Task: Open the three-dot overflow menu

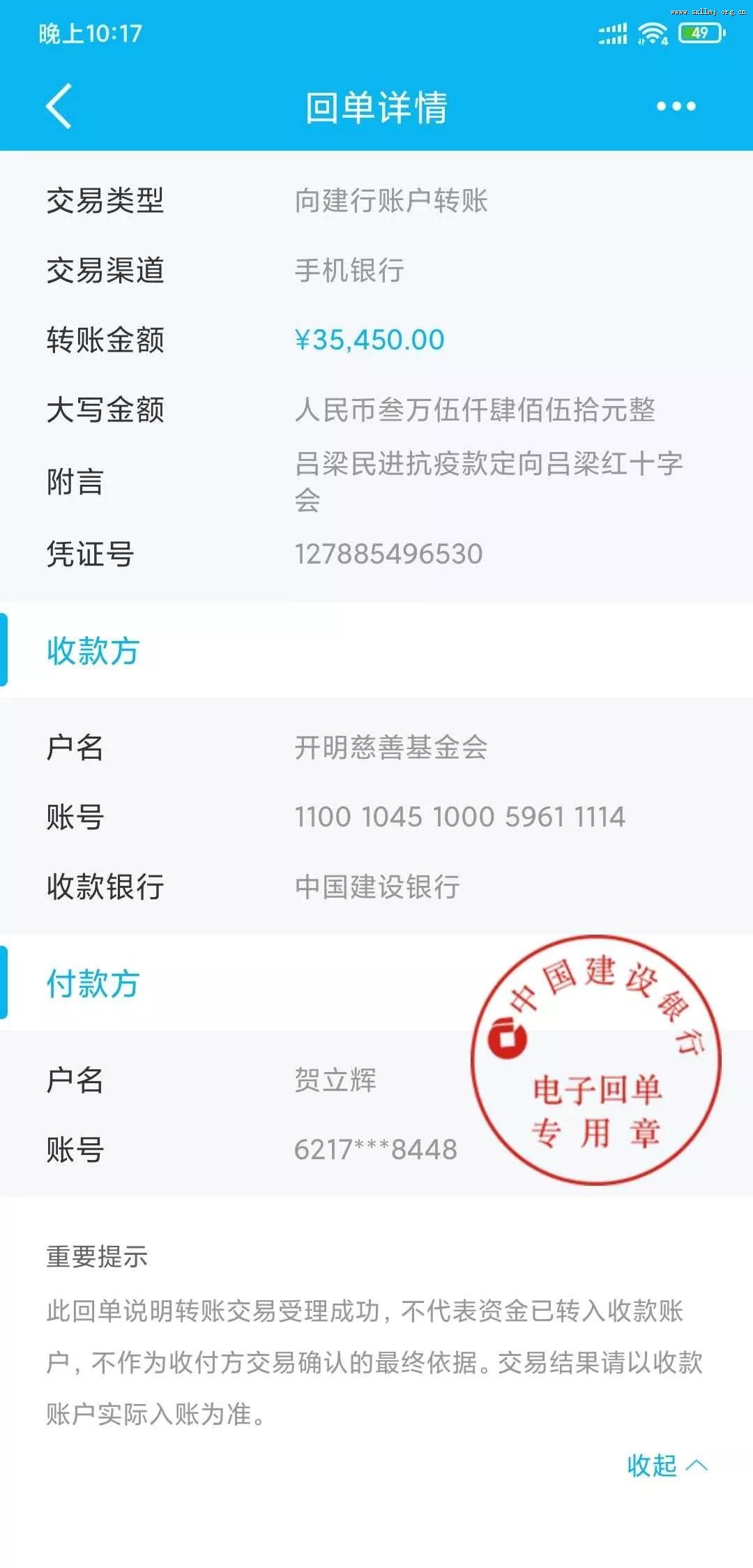Action: 676,107
